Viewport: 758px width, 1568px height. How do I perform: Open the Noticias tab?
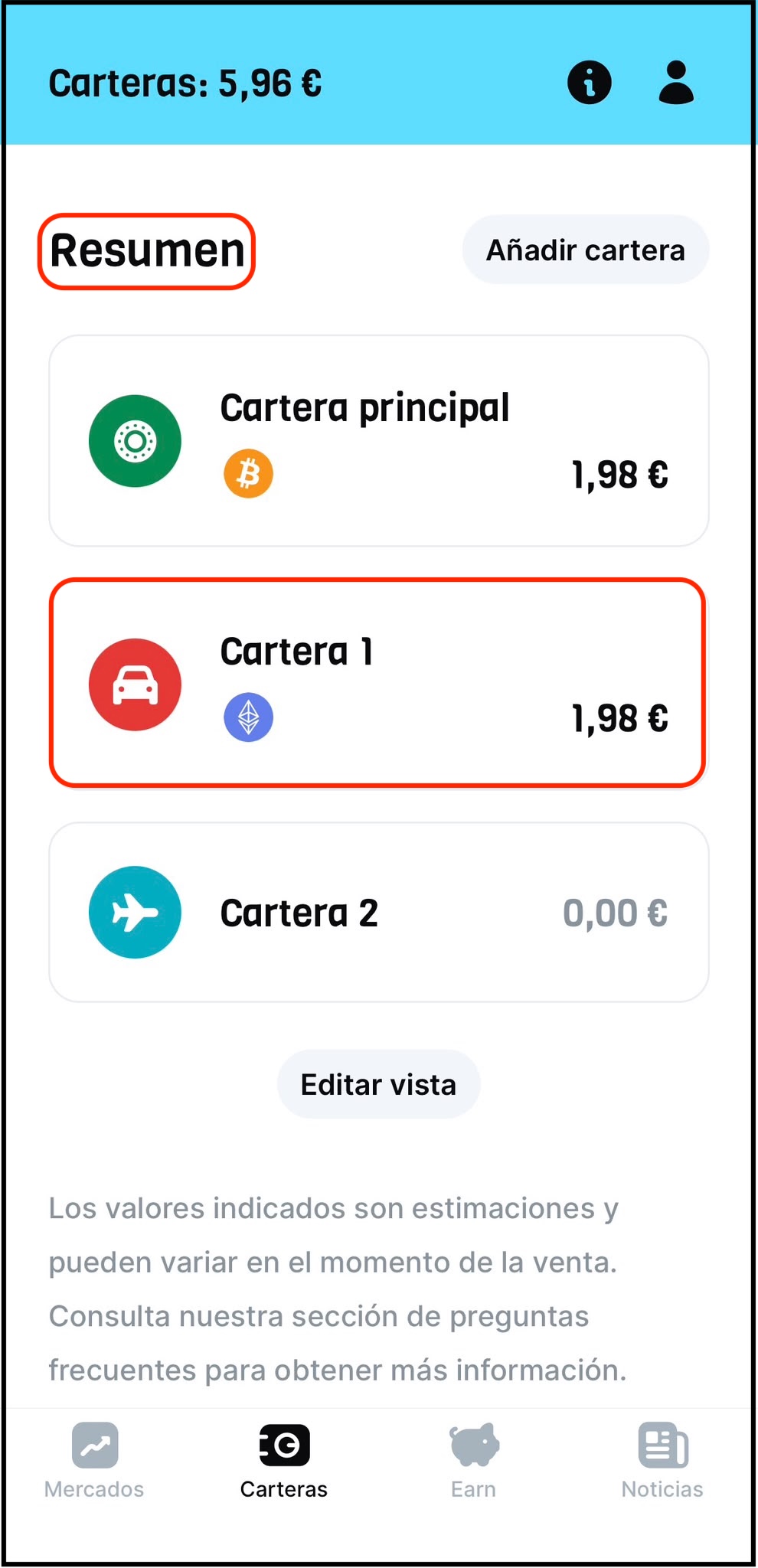pyautogui.click(x=662, y=1461)
